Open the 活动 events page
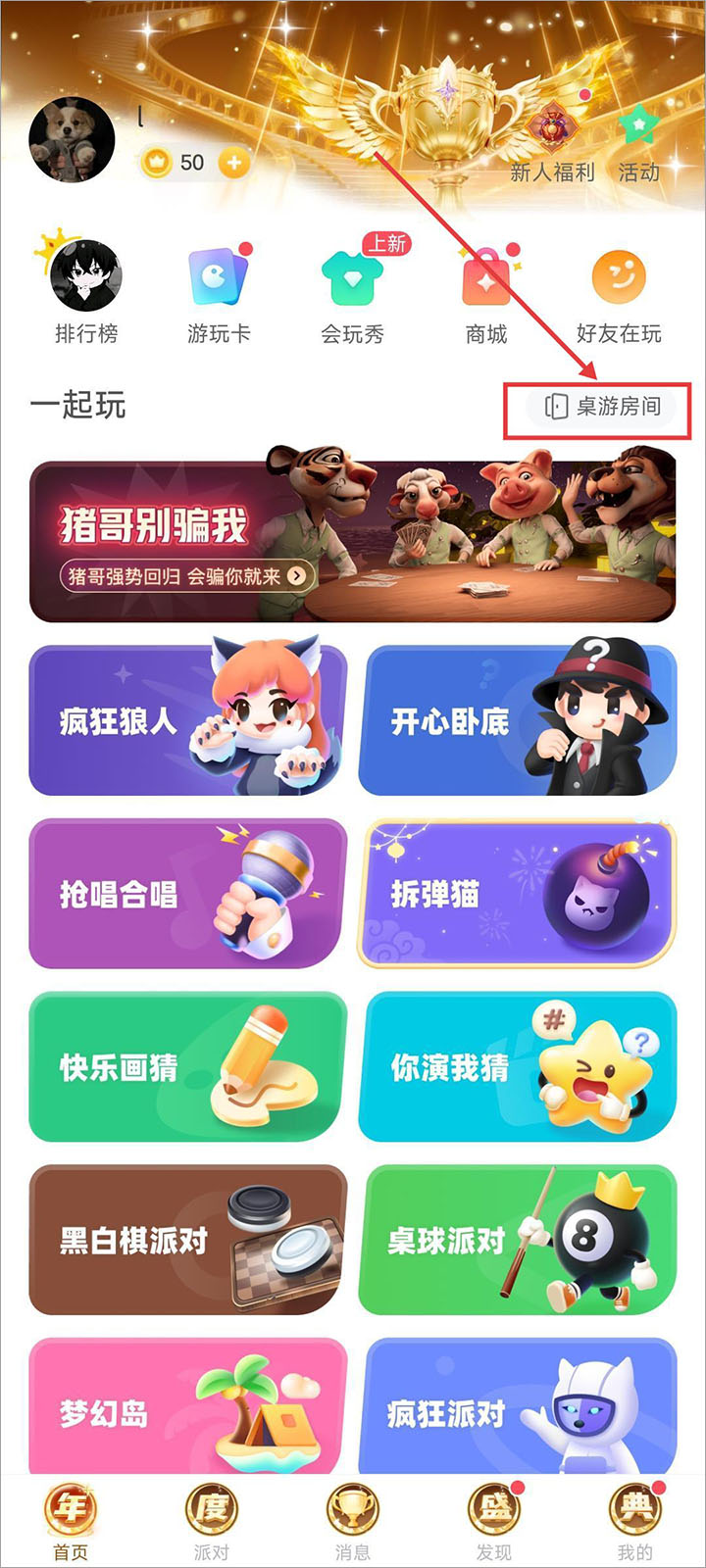The image size is (706, 1568). pos(638,147)
